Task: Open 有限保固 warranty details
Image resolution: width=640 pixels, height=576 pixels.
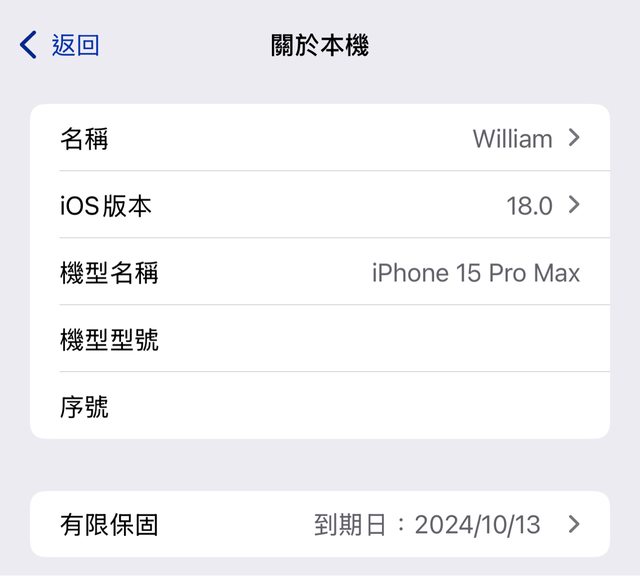Action: [320, 524]
